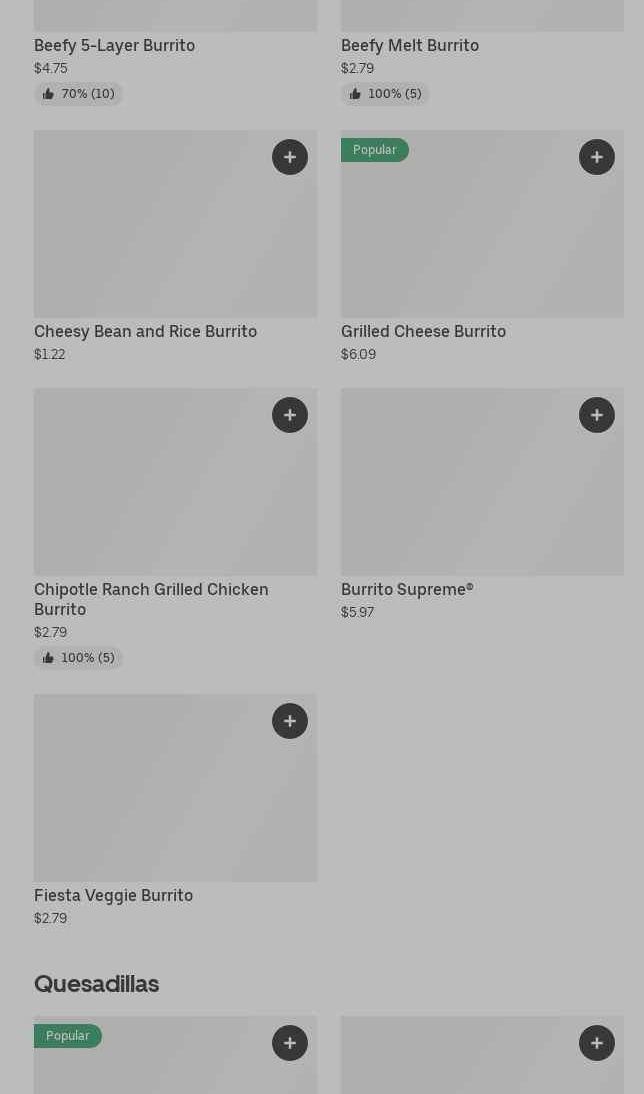Add Chipotle Ranch Grilled Chicken Burrito to cart

point(290,415)
